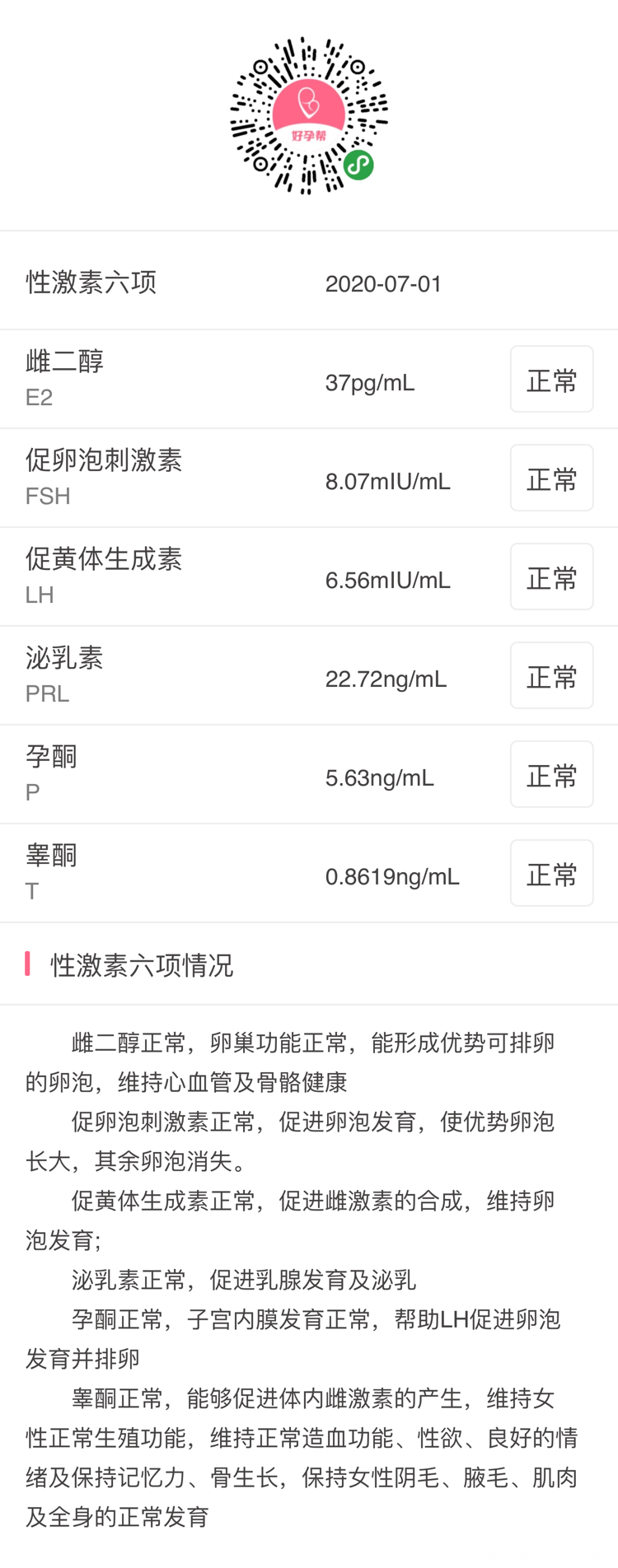Click the 性激素六项 report title
This screenshot has width=618, height=1568.
click(x=92, y=282)
